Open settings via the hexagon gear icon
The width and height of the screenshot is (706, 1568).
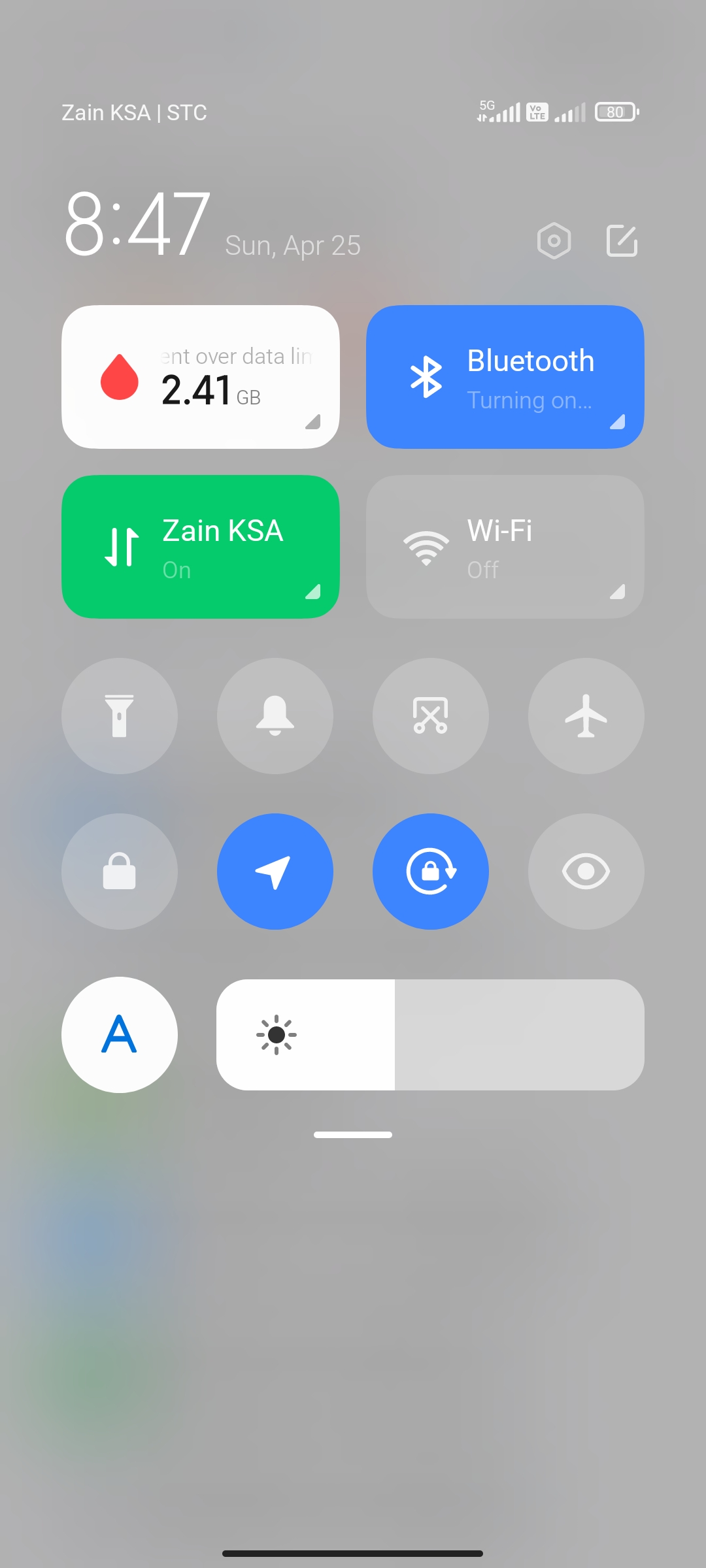coord(554,241)
